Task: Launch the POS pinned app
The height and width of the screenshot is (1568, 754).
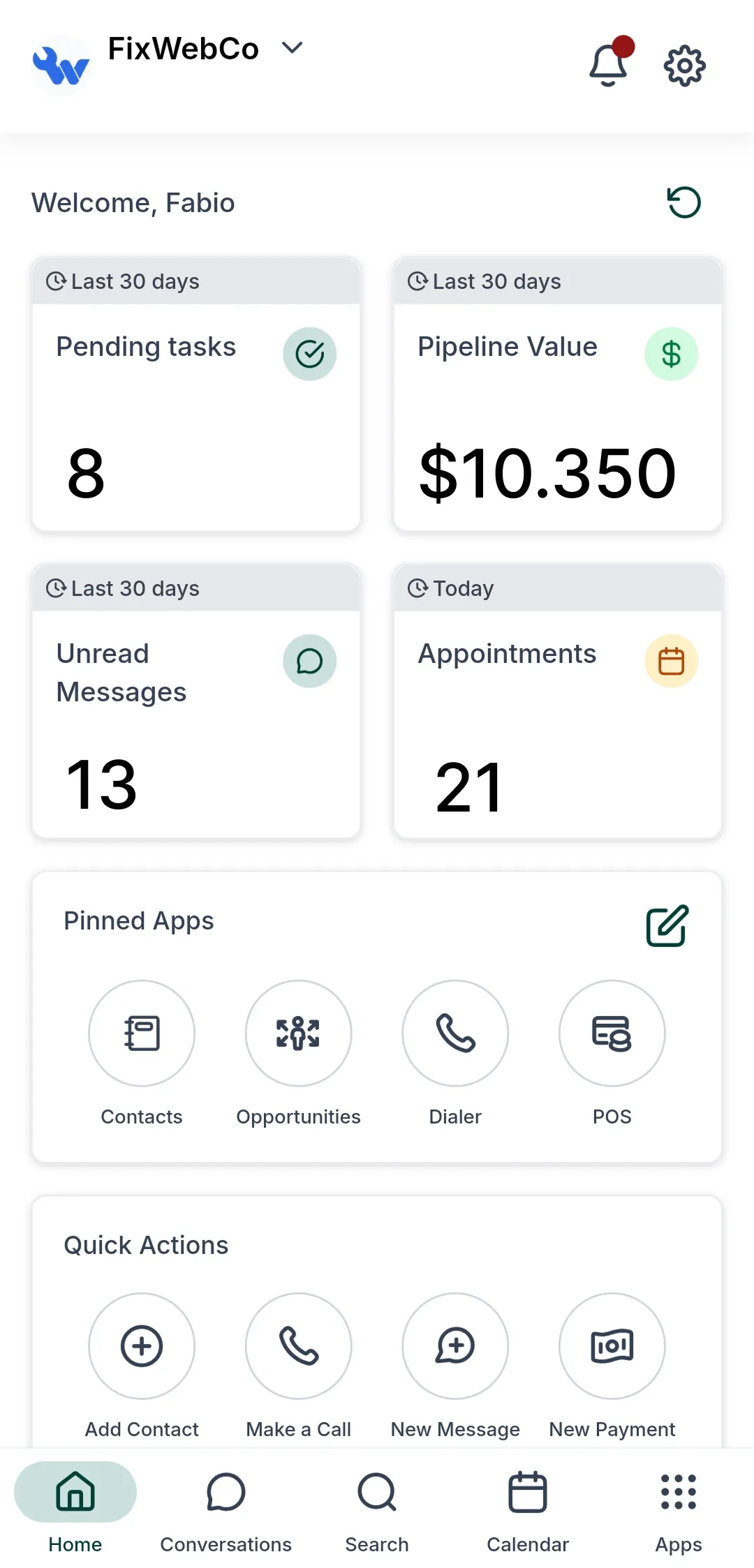Action: 612,1033
